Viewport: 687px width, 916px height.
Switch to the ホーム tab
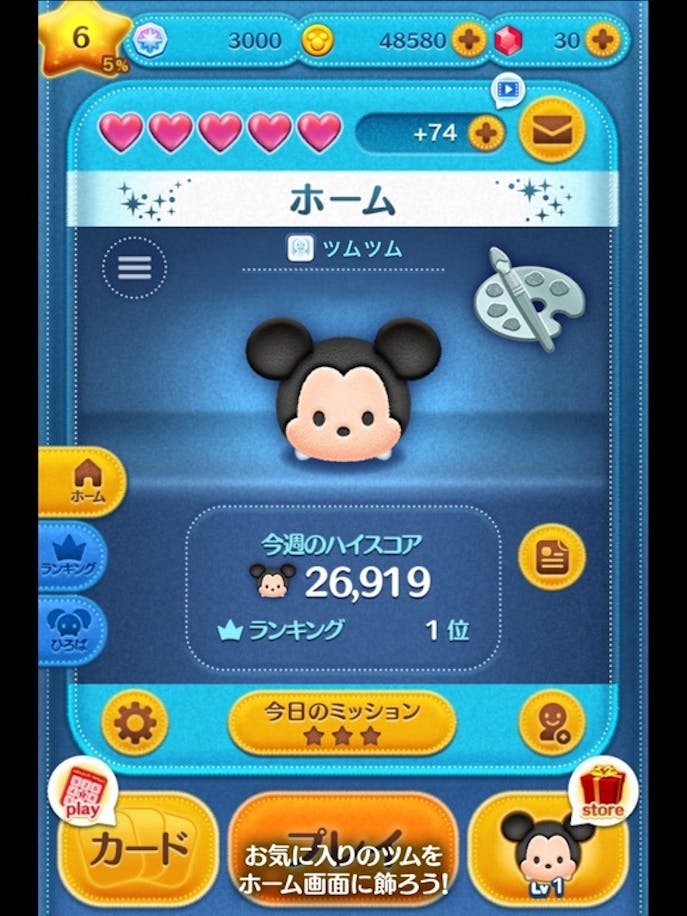[x=83, y=481]
